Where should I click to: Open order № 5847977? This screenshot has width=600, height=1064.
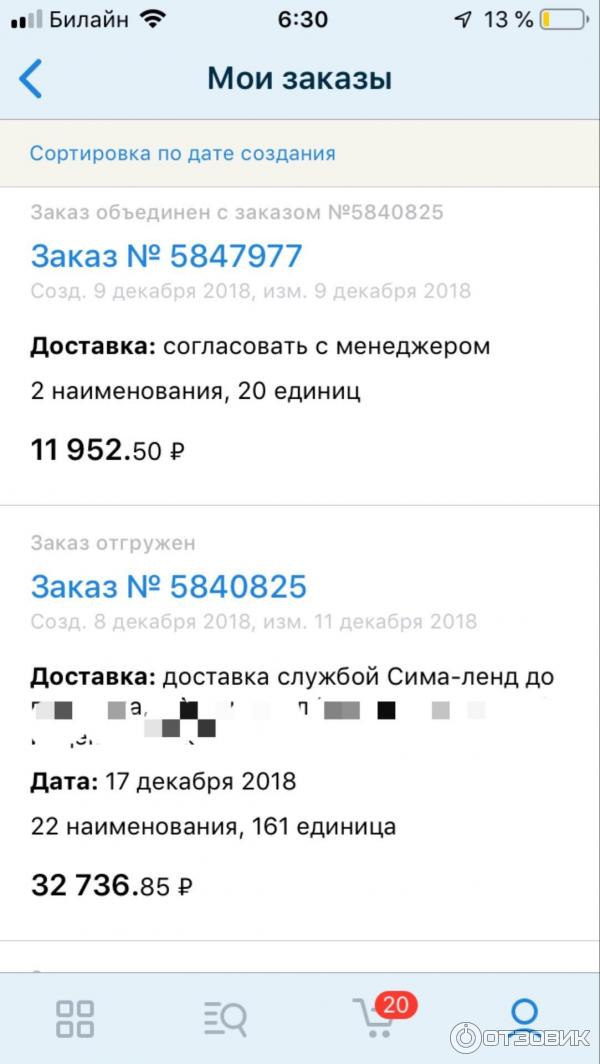coord(166,257)
